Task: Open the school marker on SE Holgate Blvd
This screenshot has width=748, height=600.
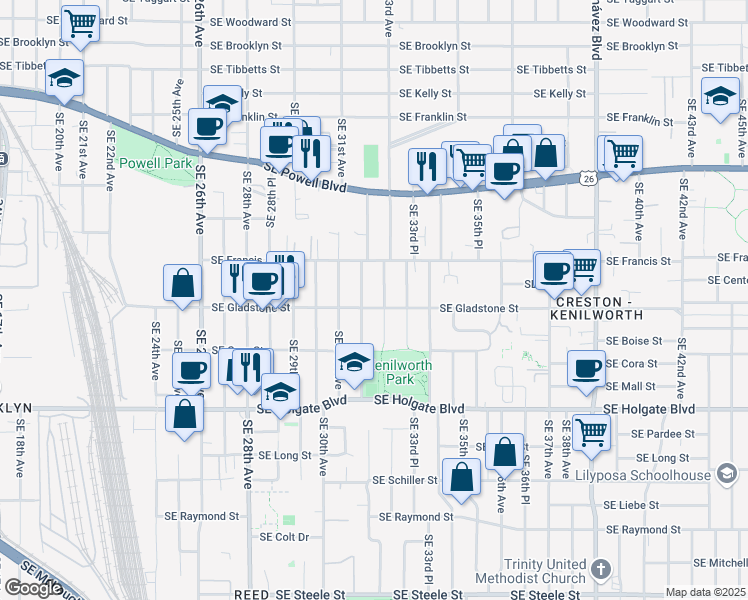Action: tap(280, 392)
